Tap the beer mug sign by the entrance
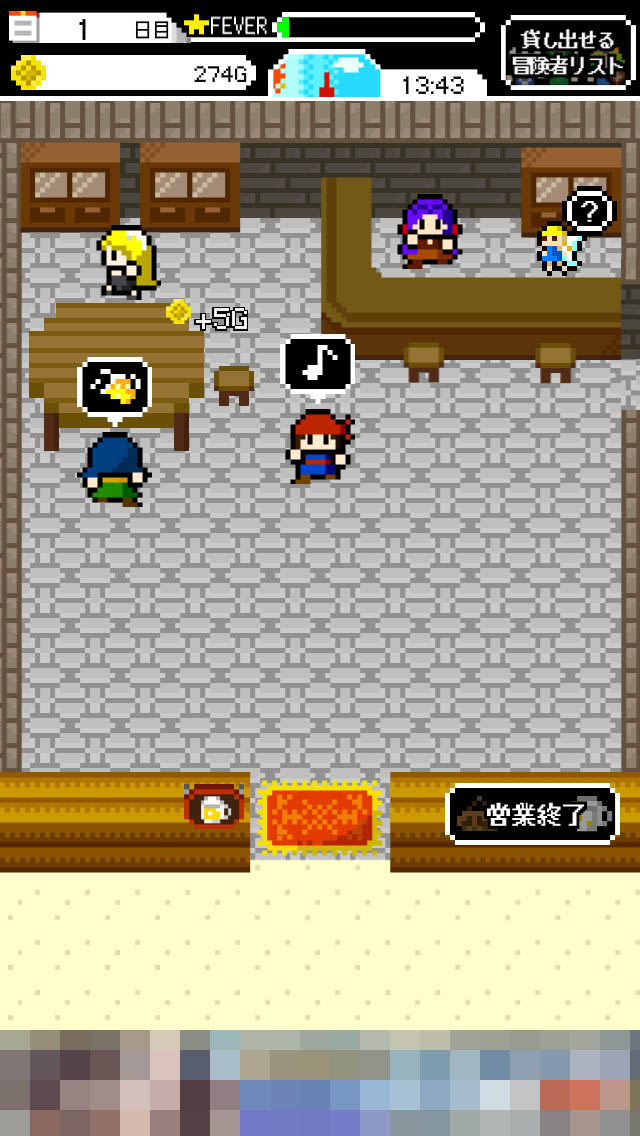Viewport: 640px width, 1136px height. tap(213, 806)
